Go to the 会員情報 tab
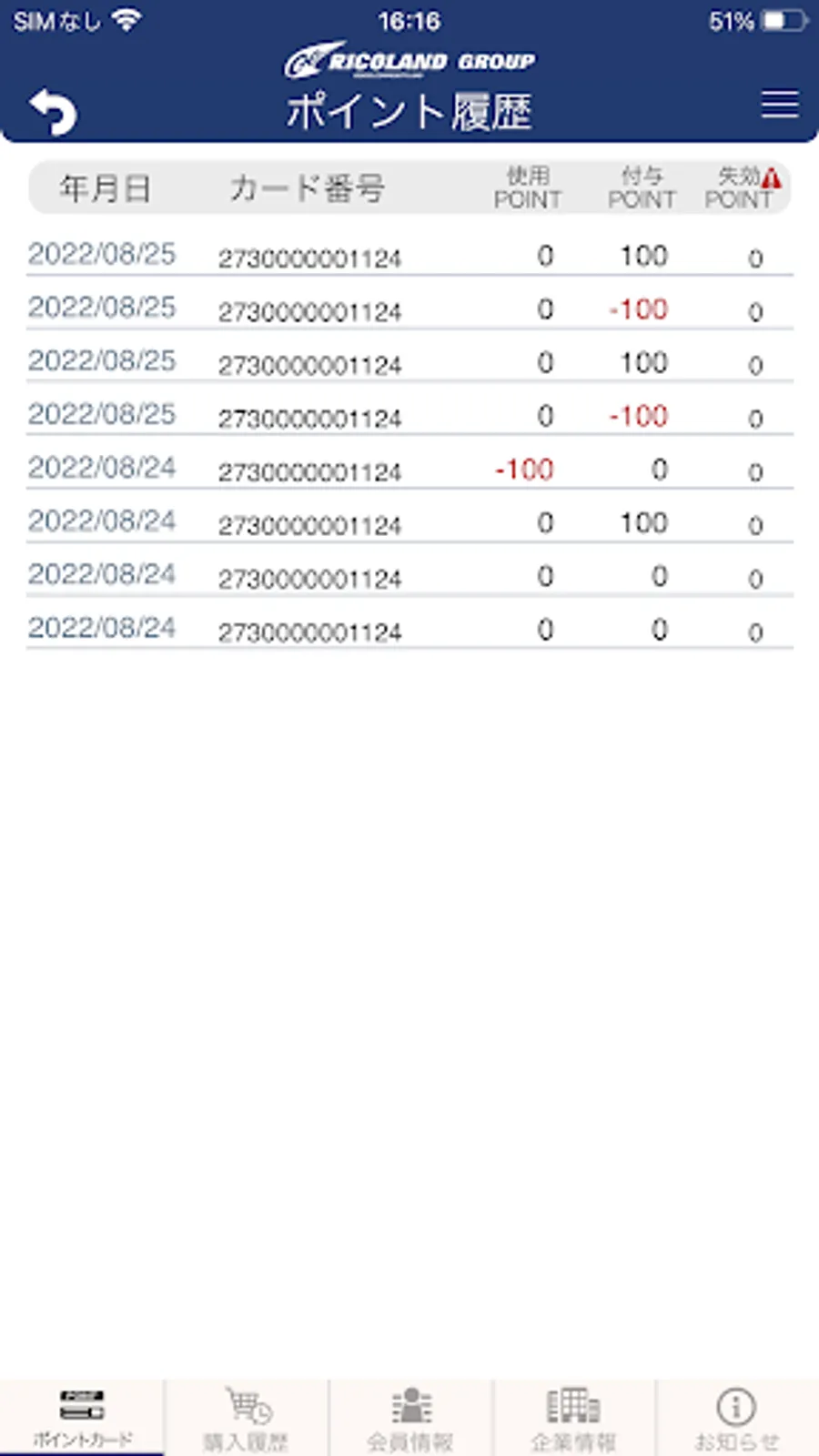Screen dimensions: 819x1456 click(410, 1417)
